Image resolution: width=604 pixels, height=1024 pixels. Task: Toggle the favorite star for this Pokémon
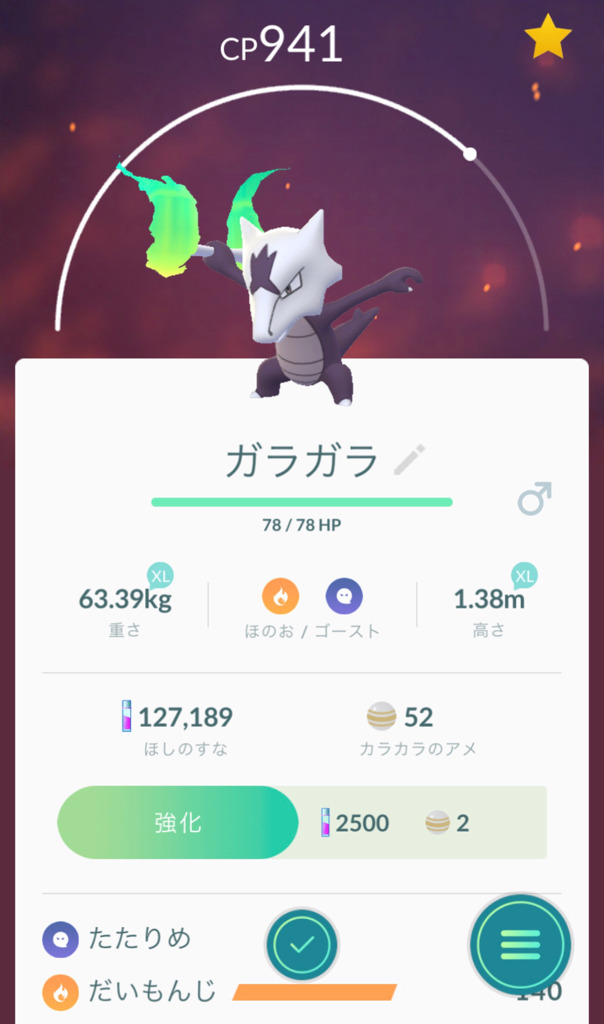pos(547,38)
